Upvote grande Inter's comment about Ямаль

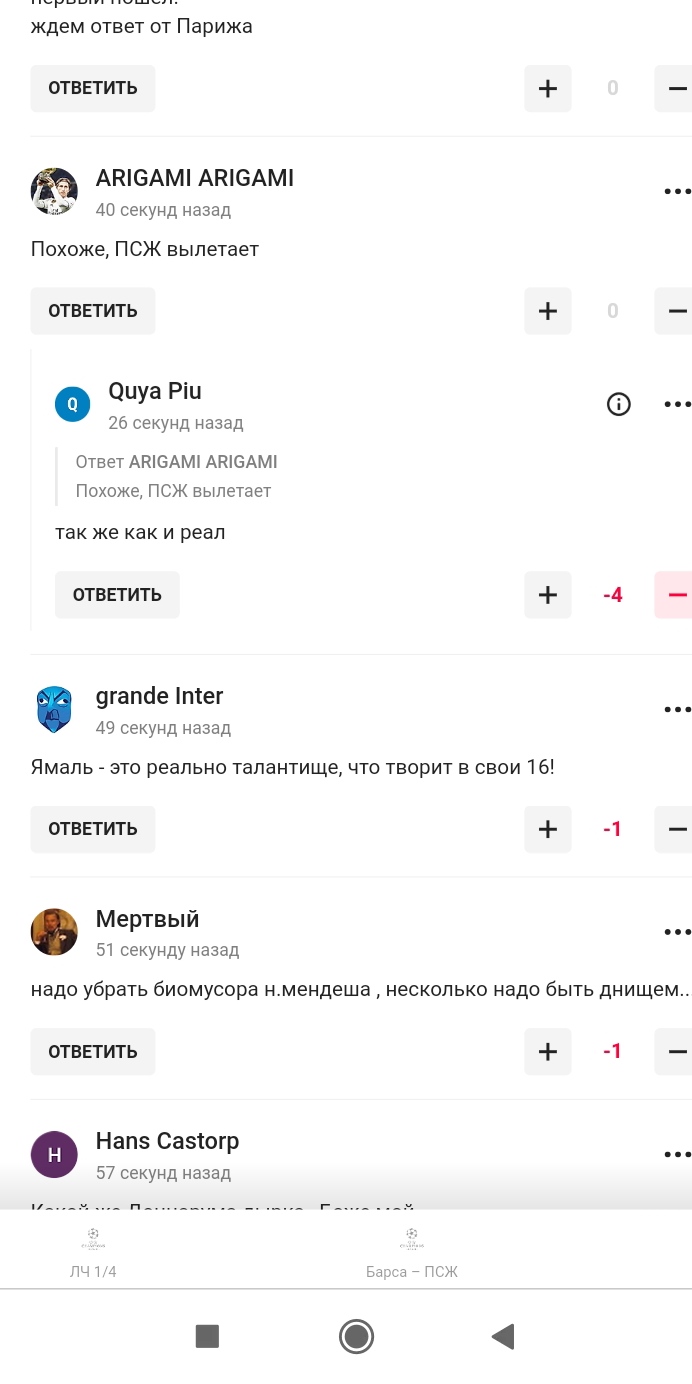coord(548,829)
